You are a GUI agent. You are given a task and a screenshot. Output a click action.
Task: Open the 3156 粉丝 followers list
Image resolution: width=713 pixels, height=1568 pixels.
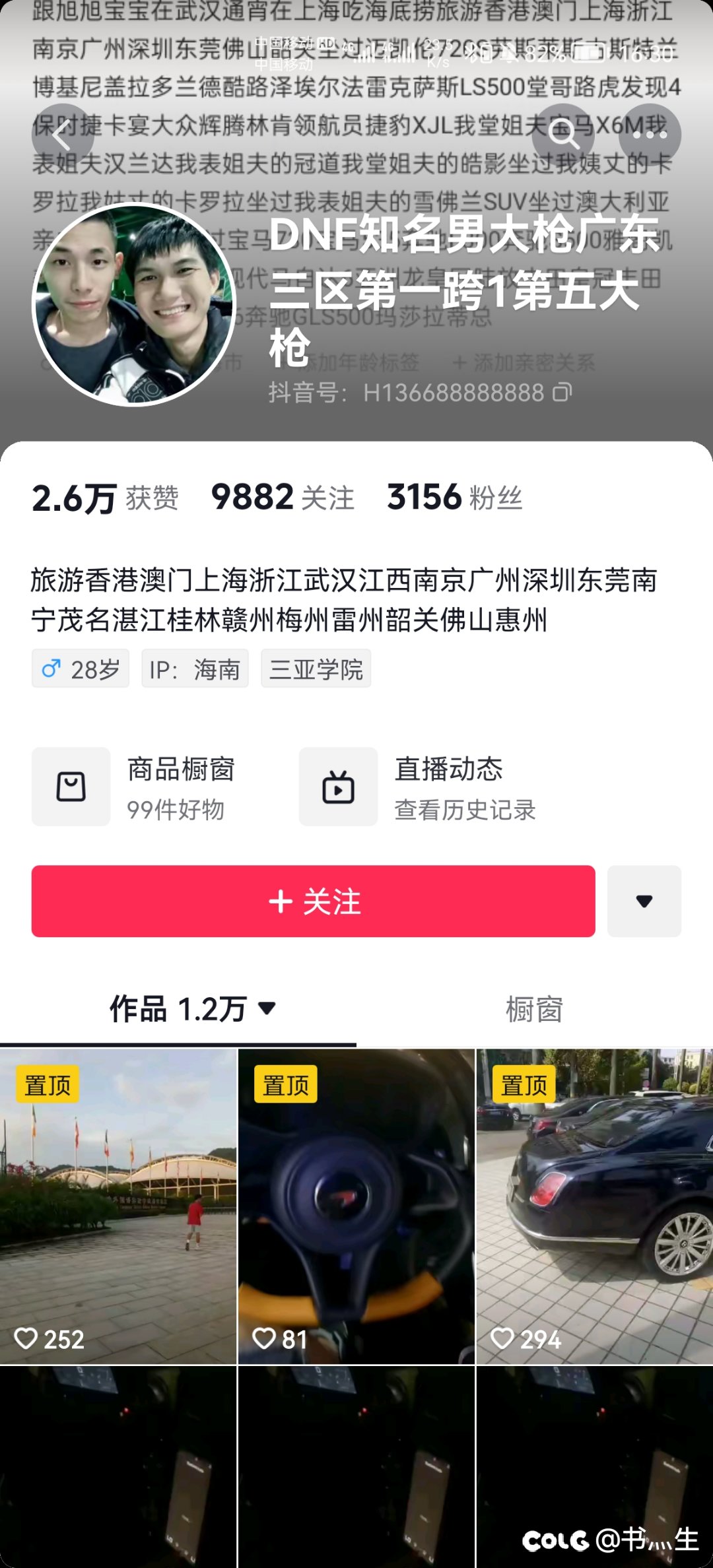tap(454, 498)
